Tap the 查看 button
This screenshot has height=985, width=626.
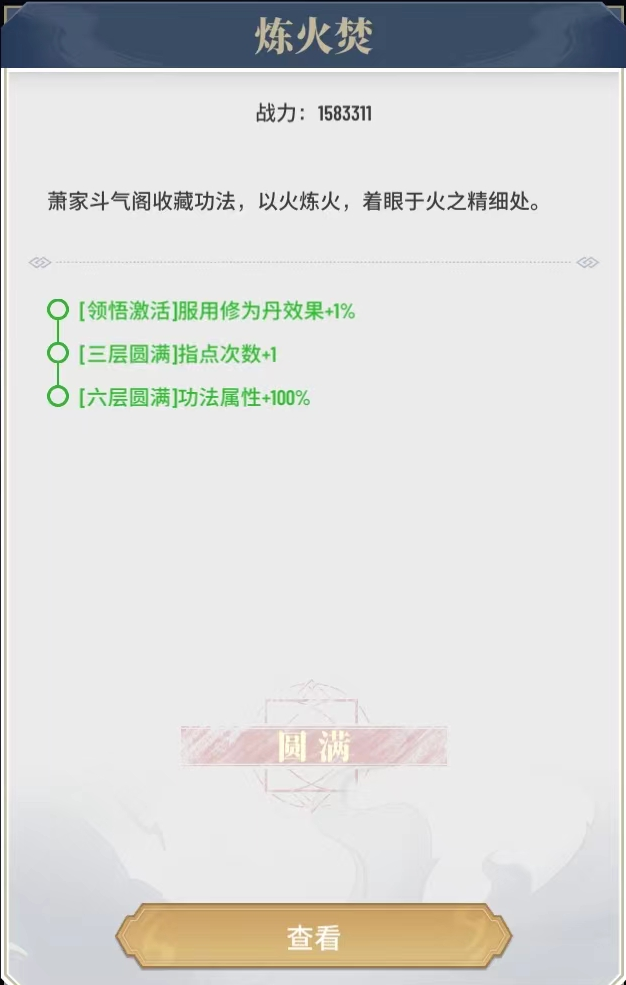pos(313,937)
